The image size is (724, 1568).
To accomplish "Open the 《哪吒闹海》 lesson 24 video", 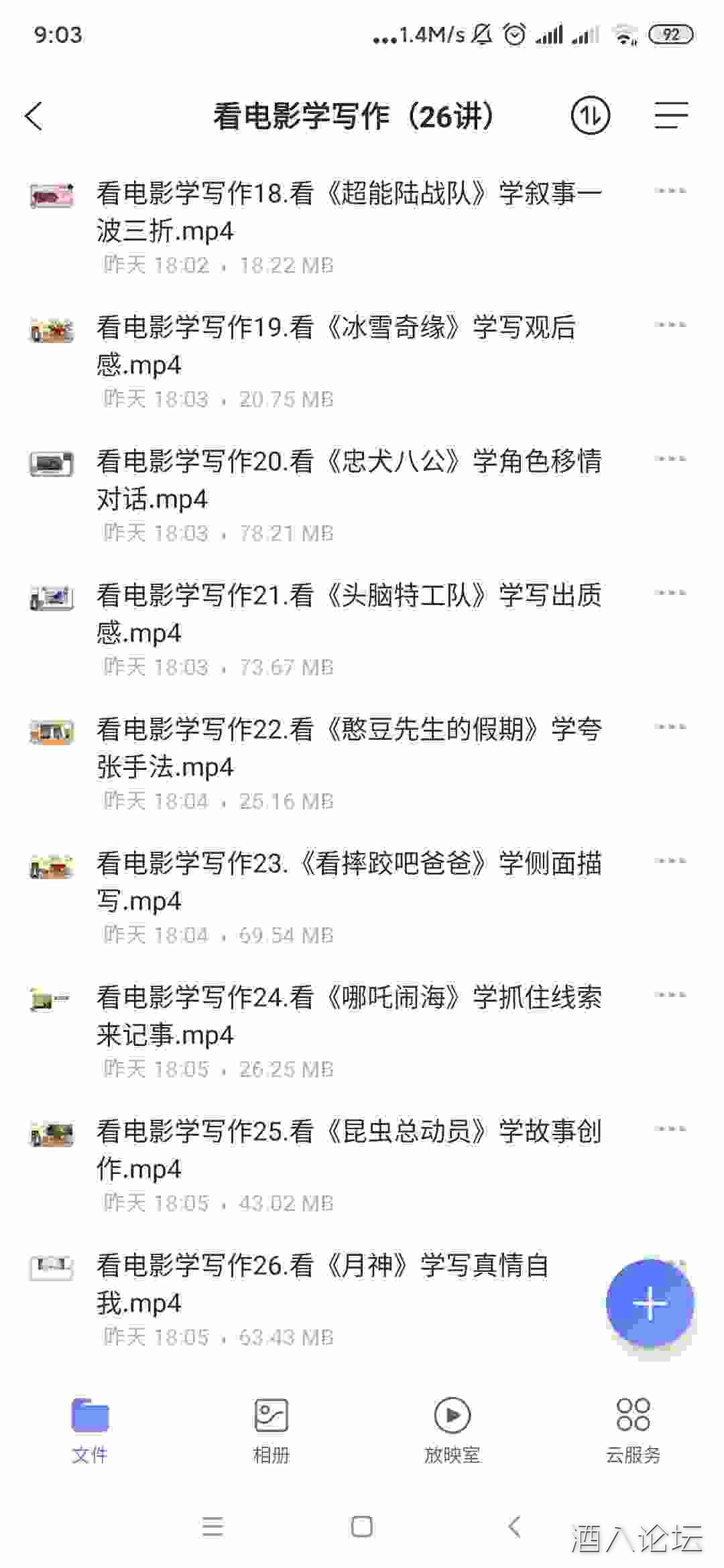I will tap(349, 1016).
